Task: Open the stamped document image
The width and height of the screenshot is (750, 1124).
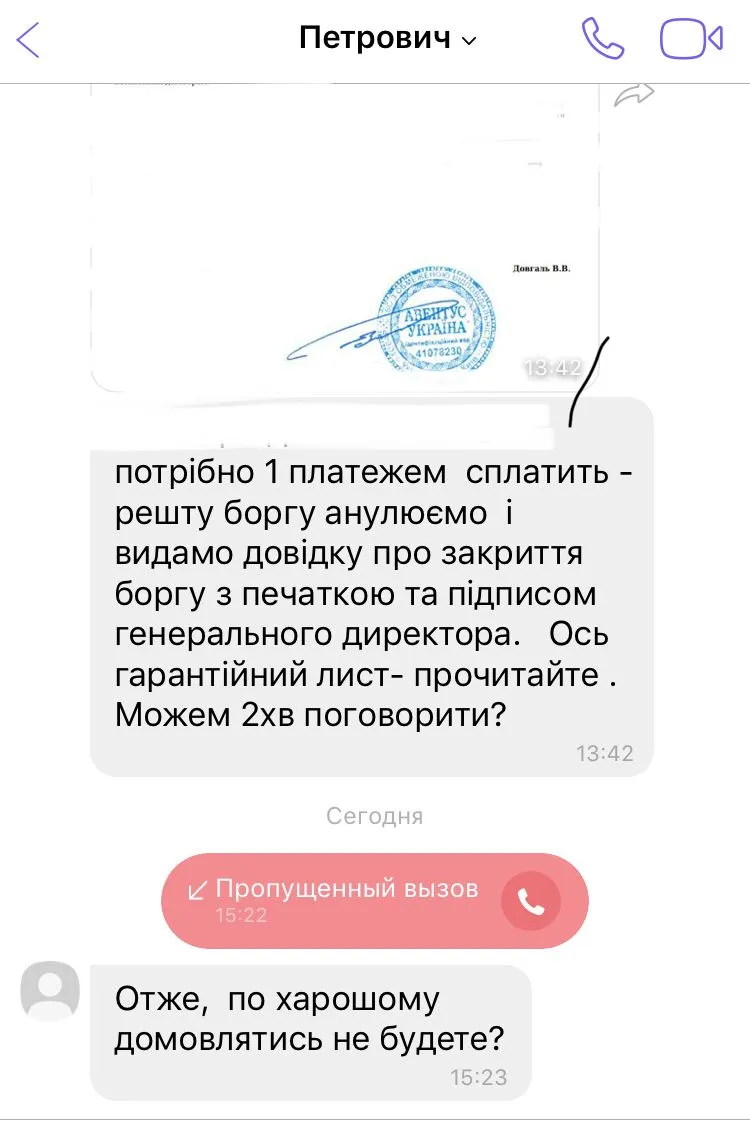Action: click(x=345, y=240)
